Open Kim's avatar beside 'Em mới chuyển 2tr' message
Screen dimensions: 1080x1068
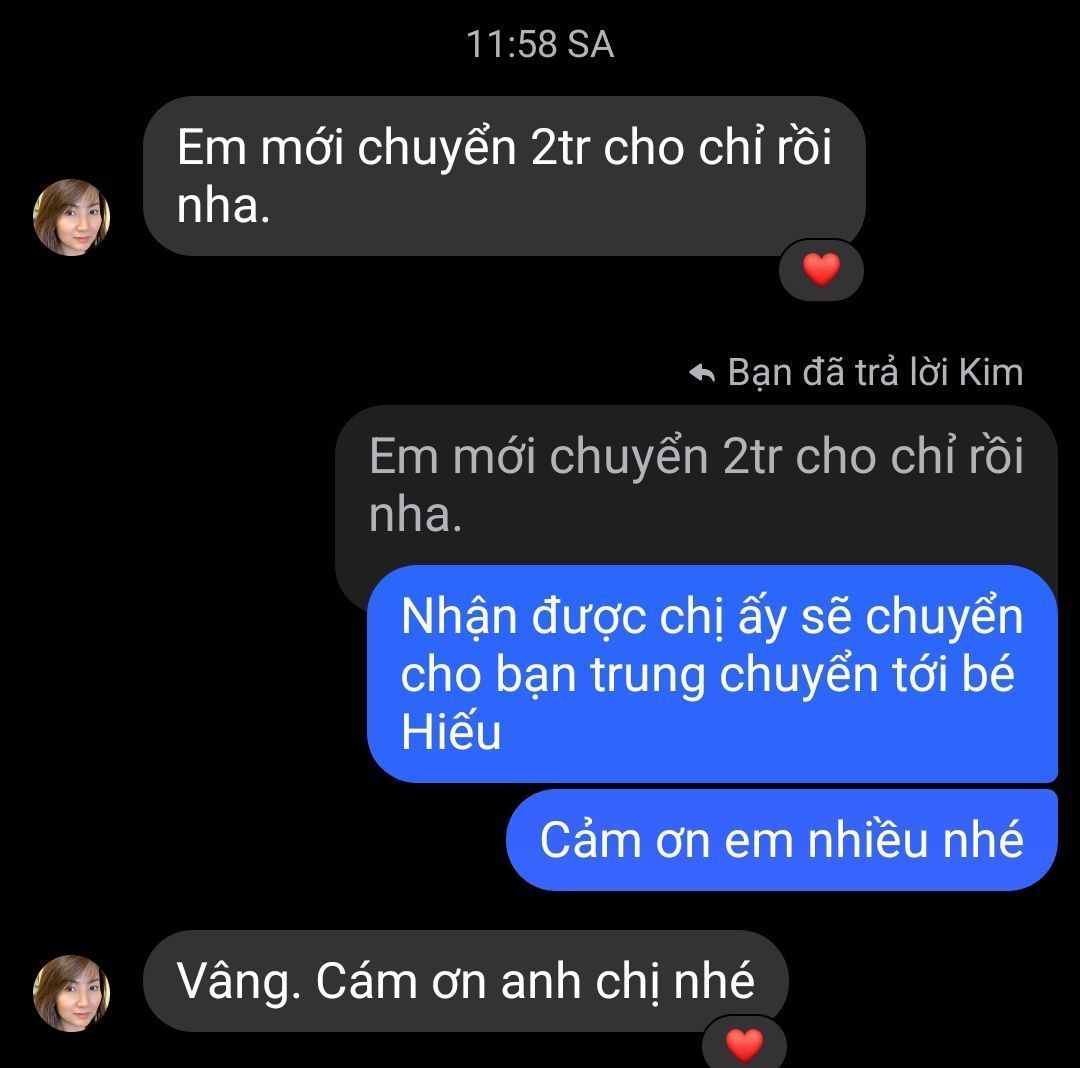[71, 217]
